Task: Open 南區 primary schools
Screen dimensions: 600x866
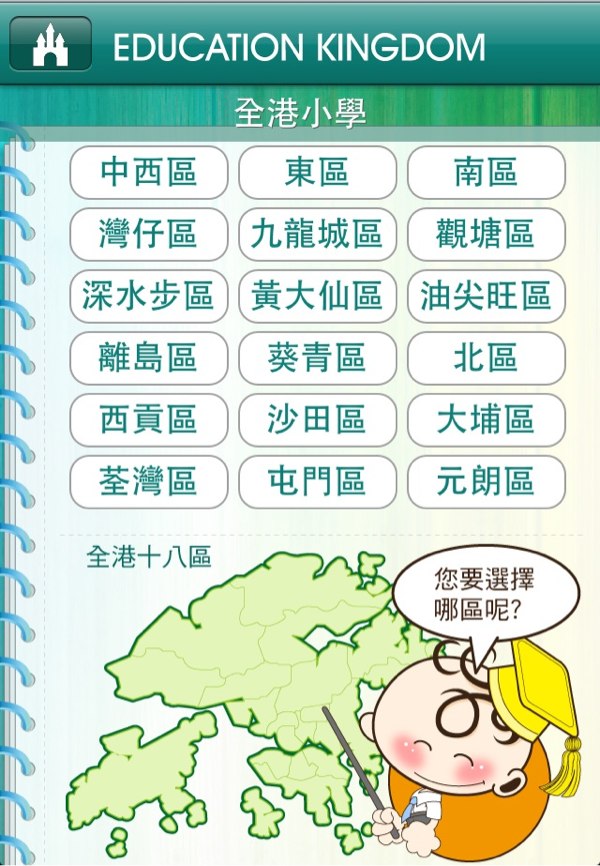Action: coord(486,173)
